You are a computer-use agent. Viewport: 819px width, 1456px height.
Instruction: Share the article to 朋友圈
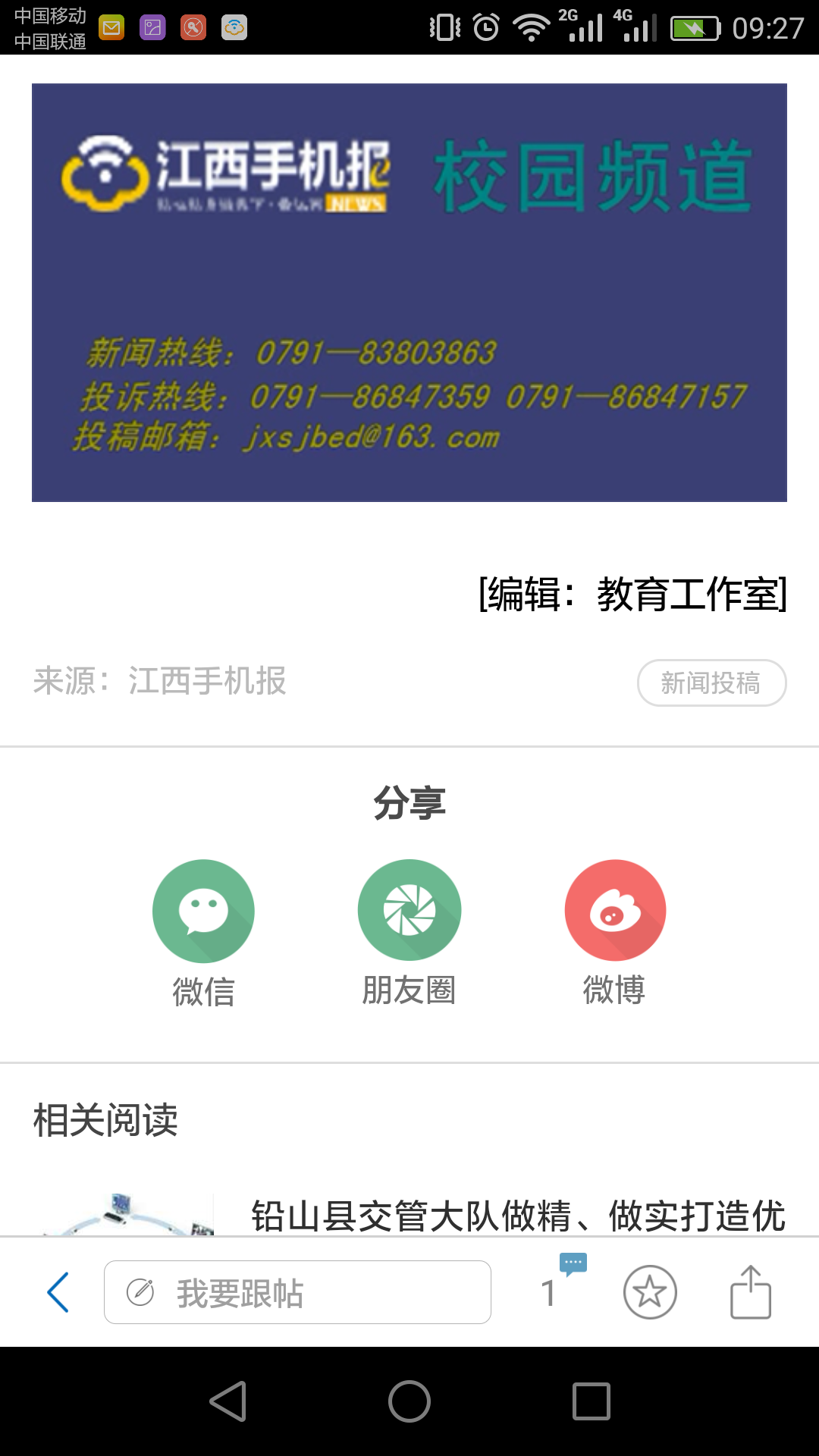[409, 911]
